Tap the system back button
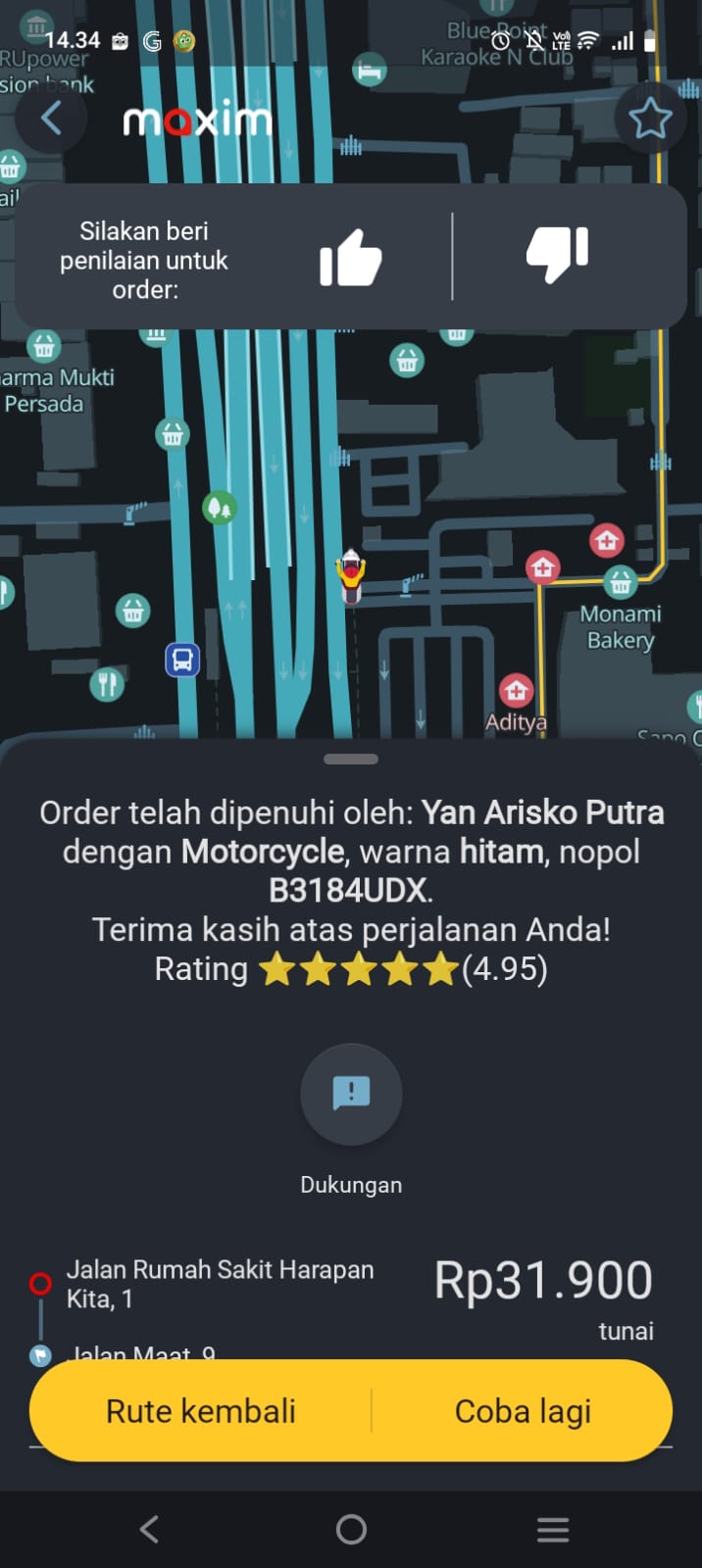Viewport: 702px width, 1568px height. click(x=149, y=1529)
